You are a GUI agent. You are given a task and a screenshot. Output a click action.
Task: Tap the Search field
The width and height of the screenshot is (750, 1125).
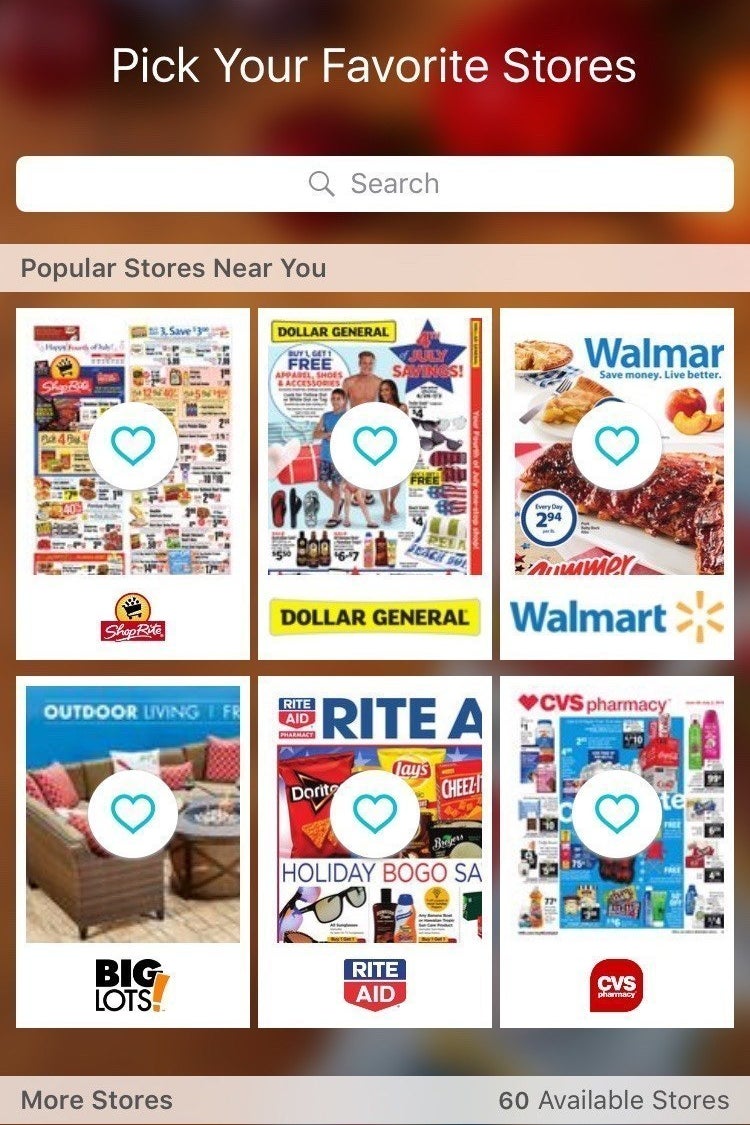click(375, 184)
